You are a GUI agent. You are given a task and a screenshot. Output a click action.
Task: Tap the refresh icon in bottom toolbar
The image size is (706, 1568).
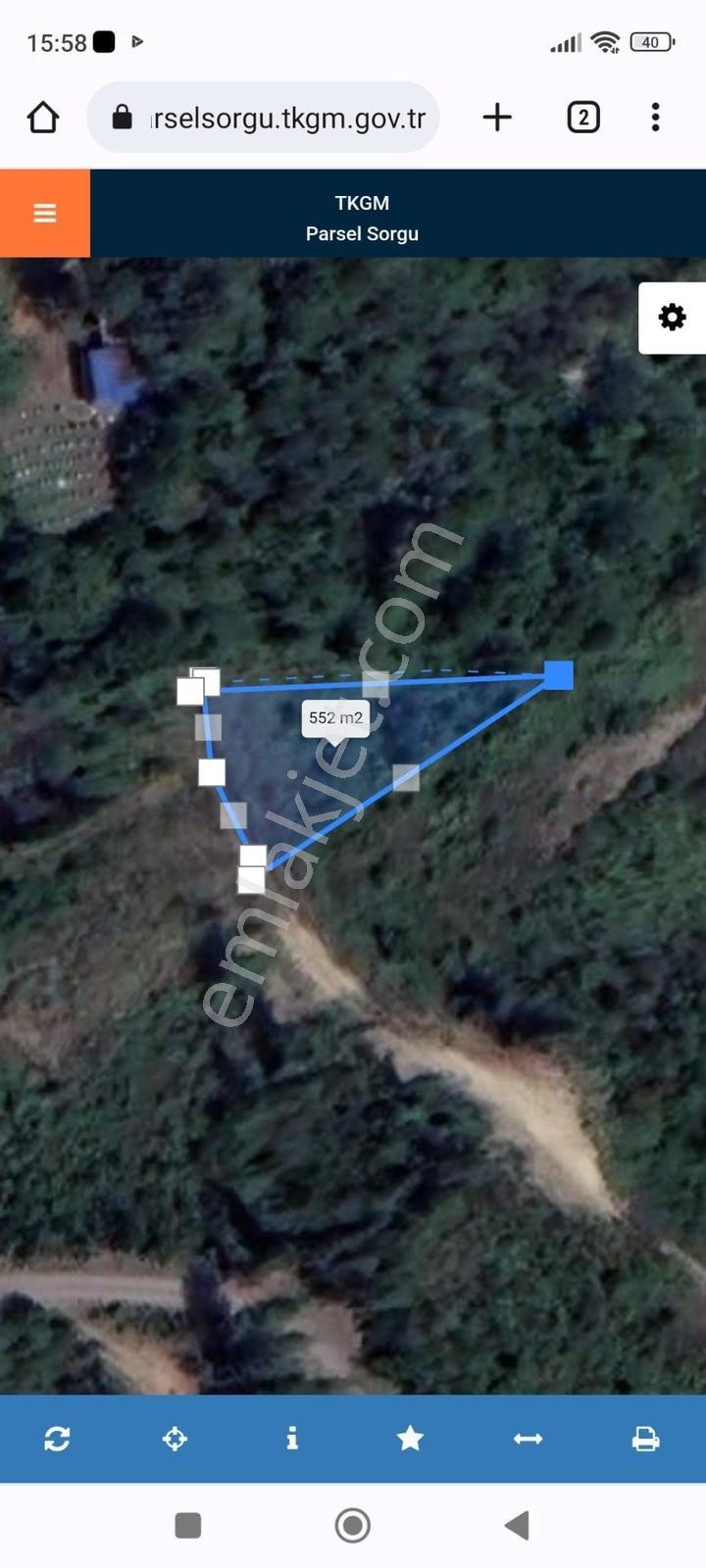[57, 1439]
